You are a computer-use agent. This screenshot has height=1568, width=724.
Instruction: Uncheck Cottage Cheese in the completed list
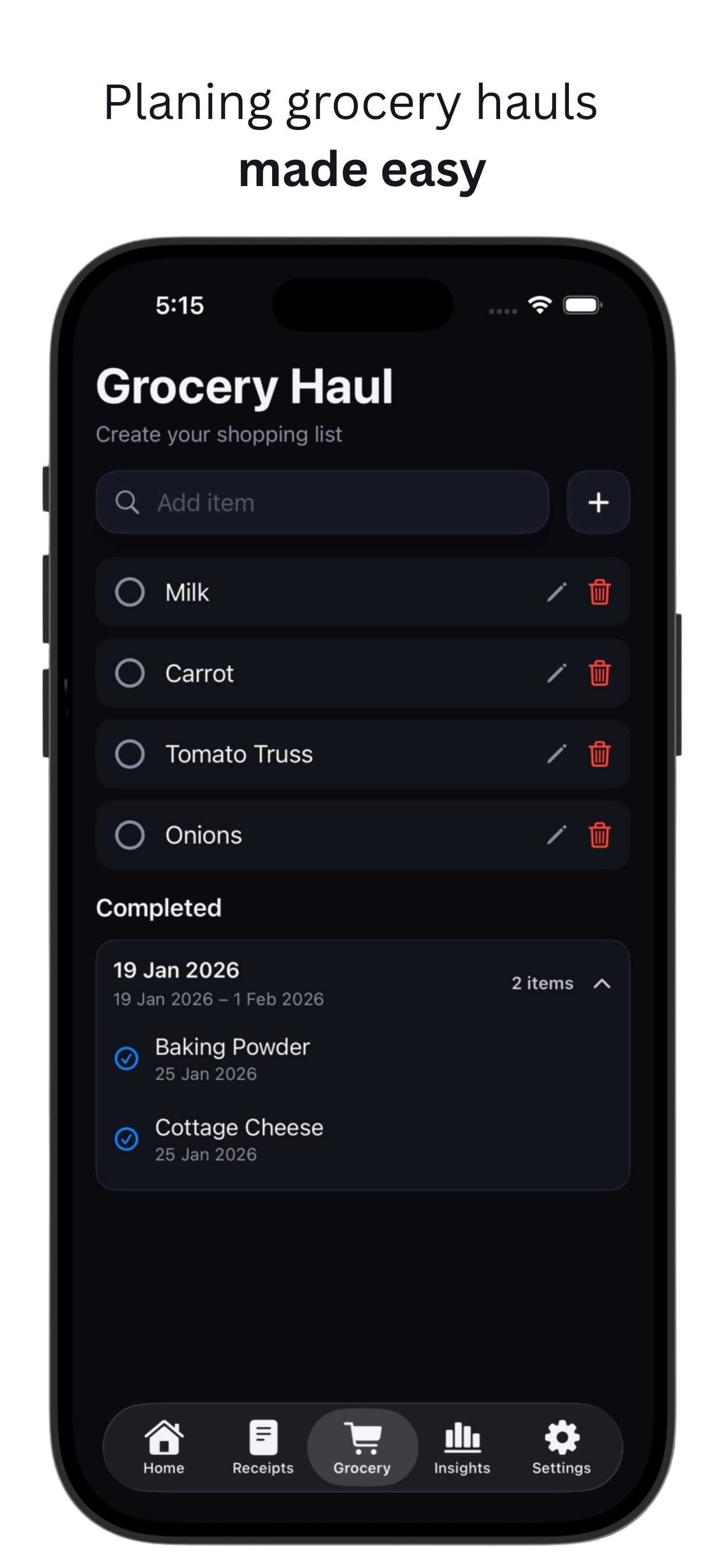tap(126, 1139)
